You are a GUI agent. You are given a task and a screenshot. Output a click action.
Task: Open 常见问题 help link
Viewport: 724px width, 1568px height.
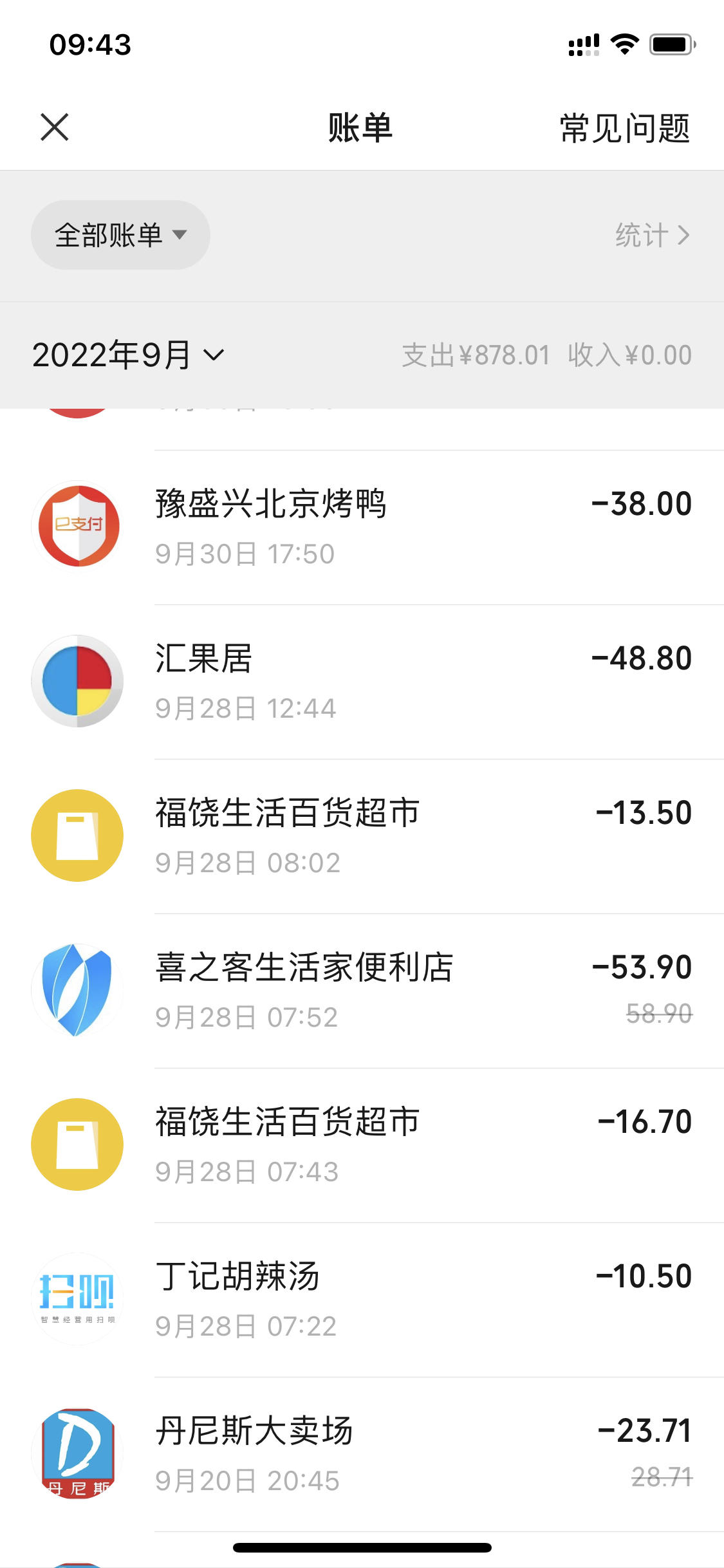[x=625, y=128]
